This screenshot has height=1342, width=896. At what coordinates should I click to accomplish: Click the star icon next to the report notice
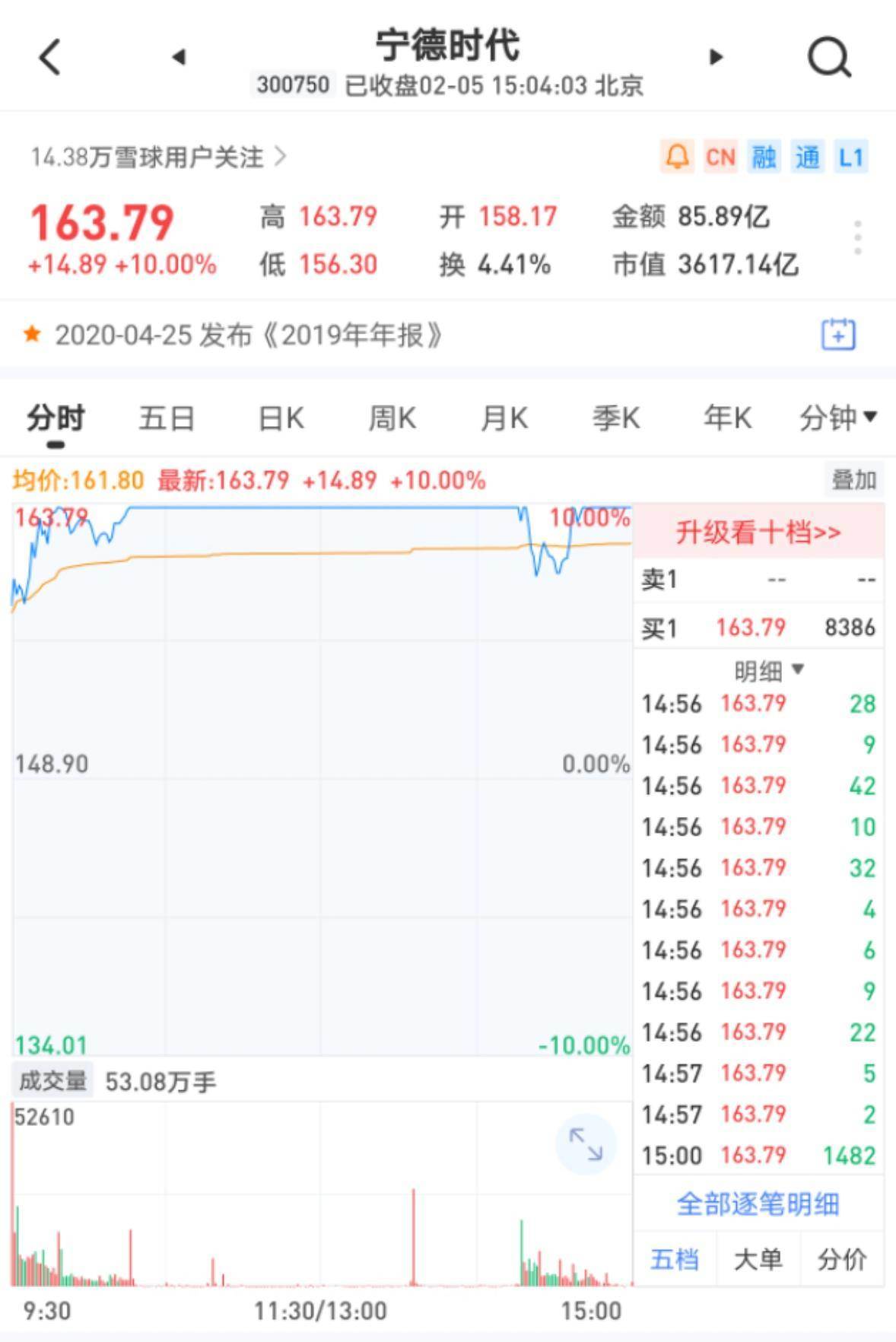31,333
